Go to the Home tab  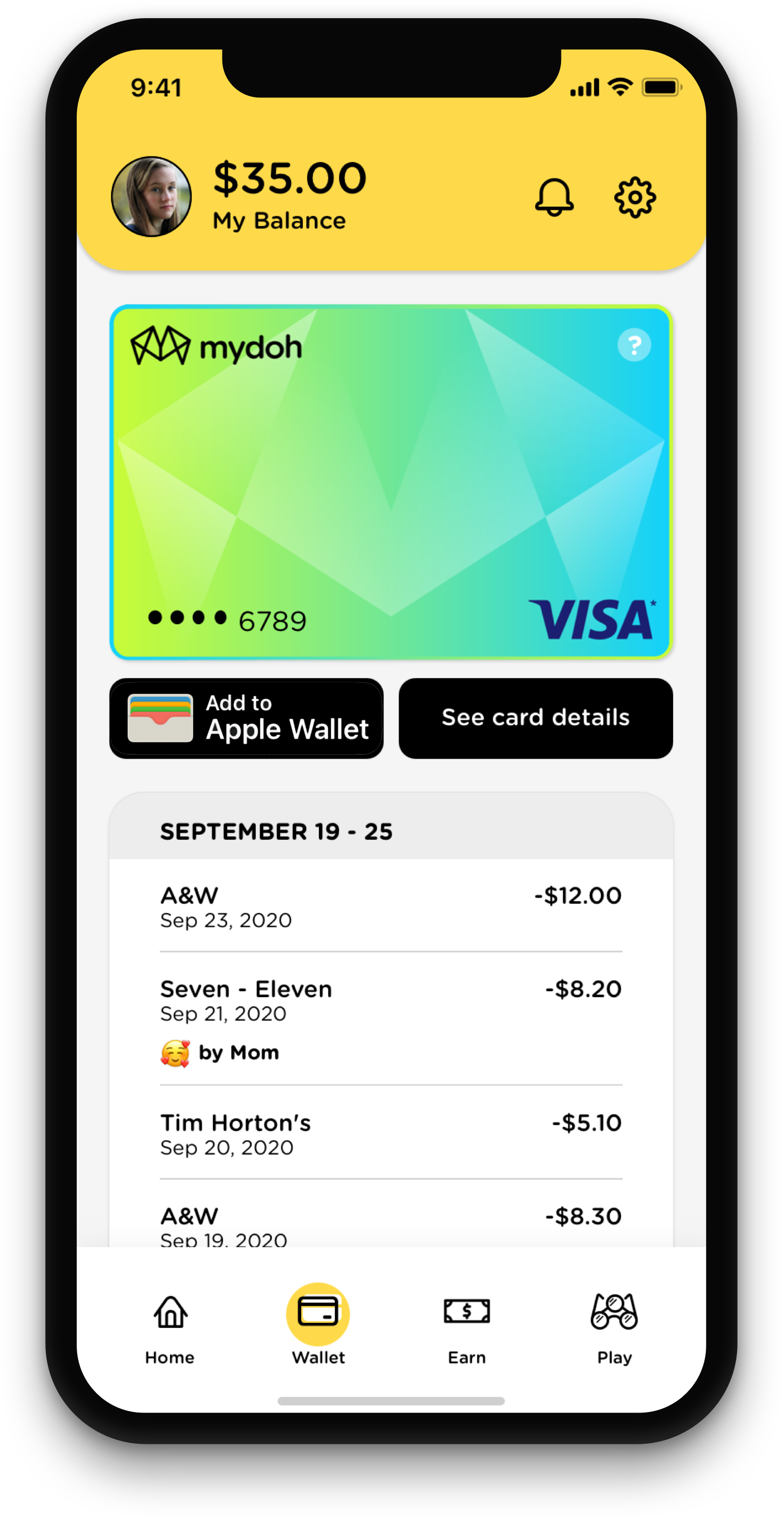pyautogui.click(x=170, y=1328)
